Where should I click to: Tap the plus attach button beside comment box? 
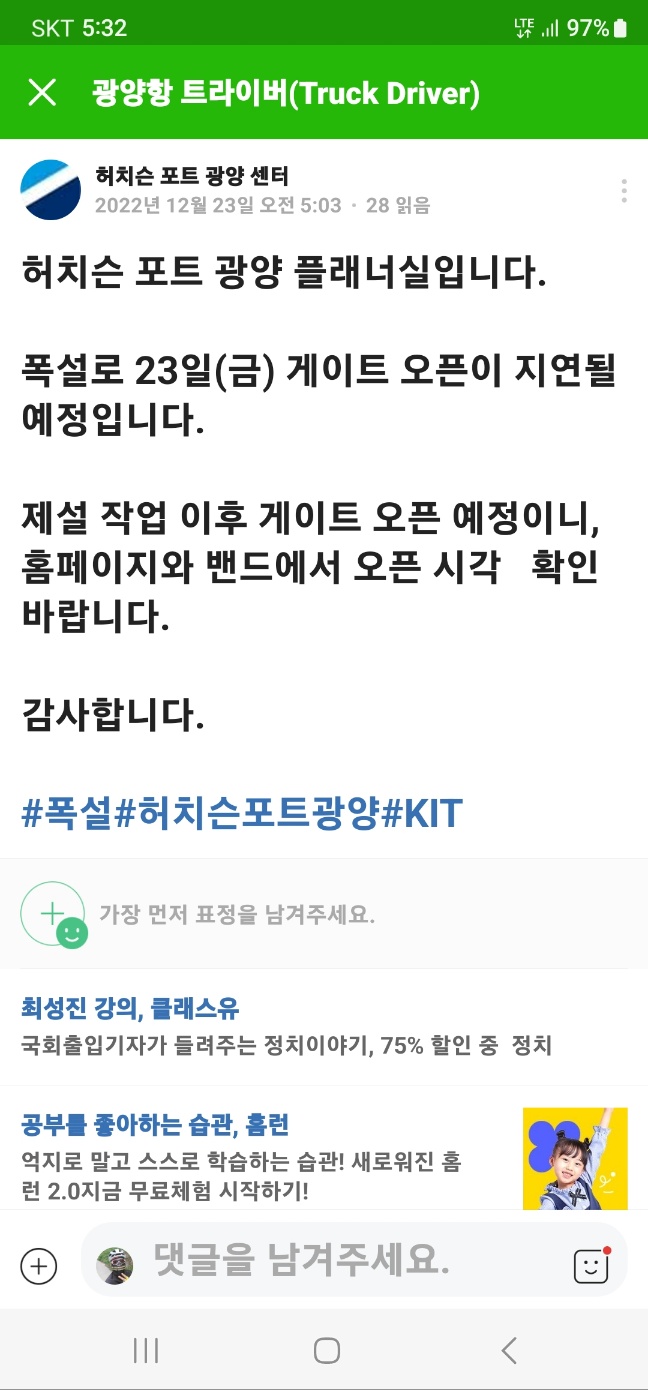[39, 1266]
